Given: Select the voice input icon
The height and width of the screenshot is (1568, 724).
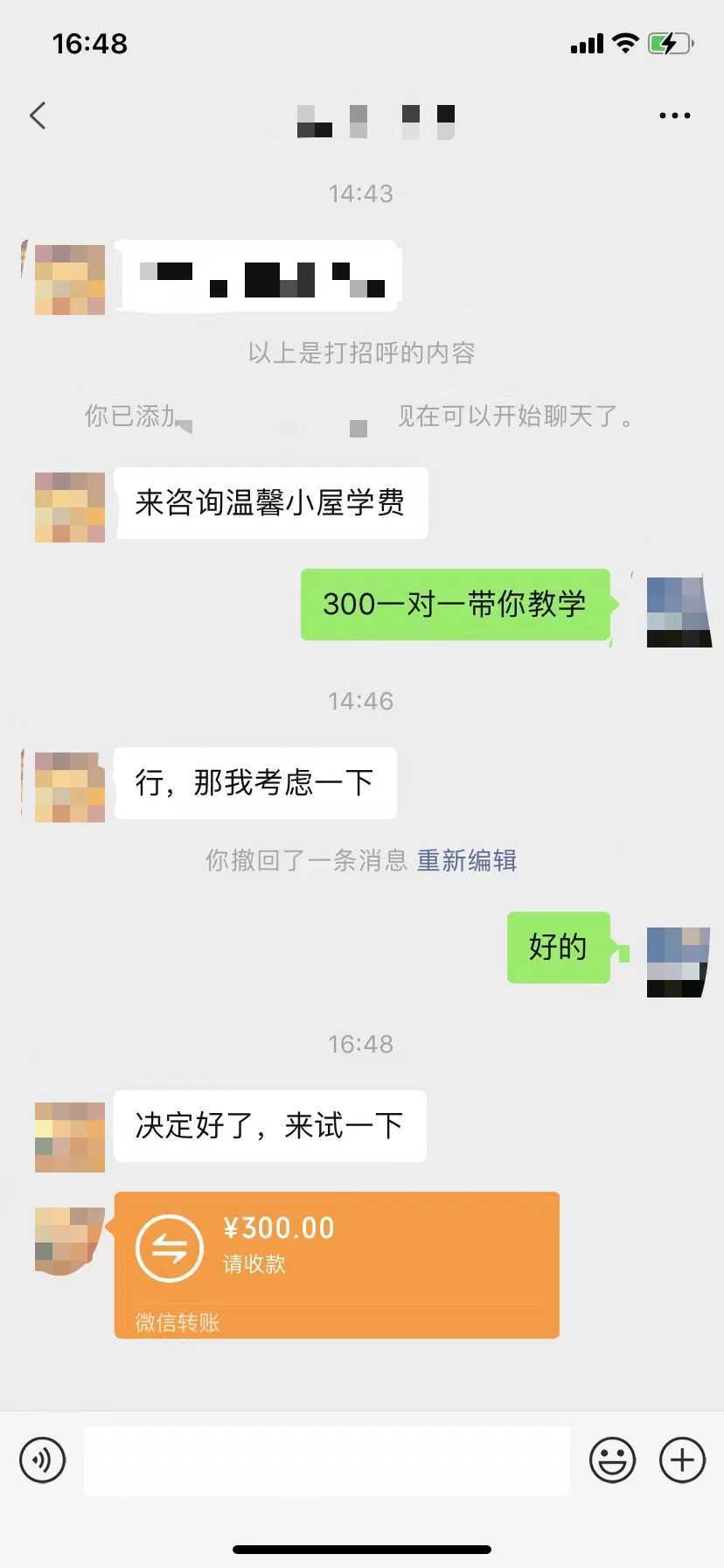Looking at the screenshot, I should tap(42, 1459).
